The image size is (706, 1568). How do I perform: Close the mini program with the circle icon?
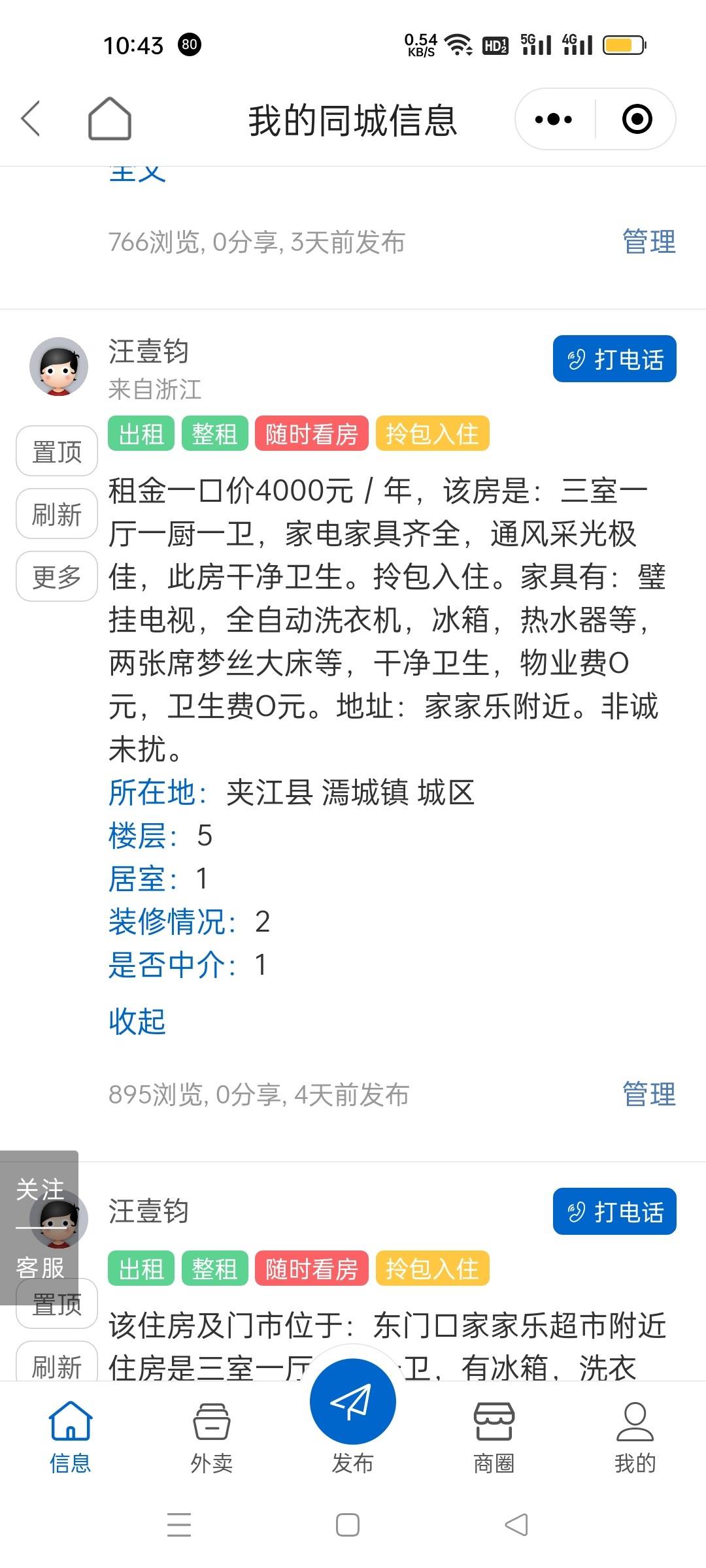(637, 120)
